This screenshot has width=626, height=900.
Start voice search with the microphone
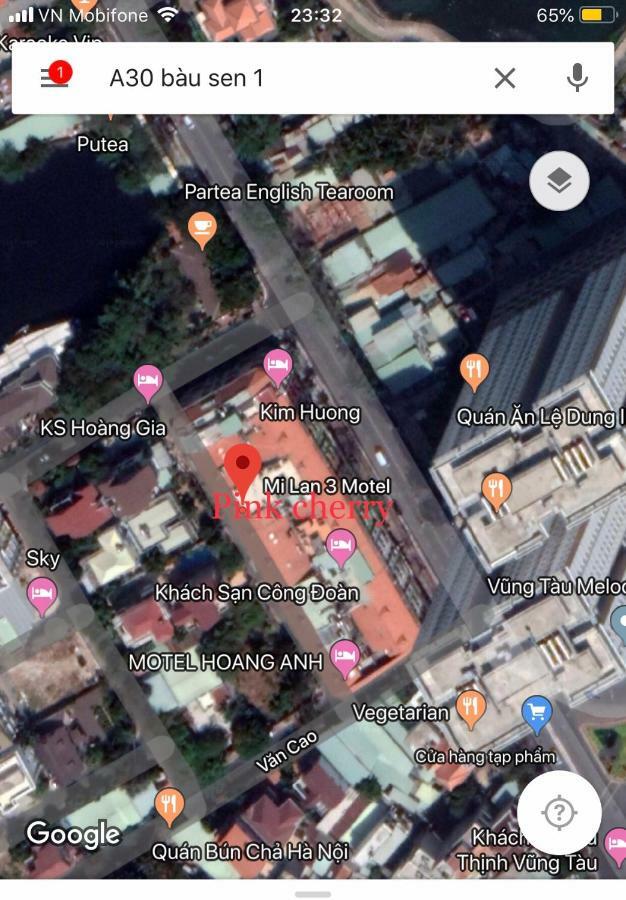(x=577, y=78)
